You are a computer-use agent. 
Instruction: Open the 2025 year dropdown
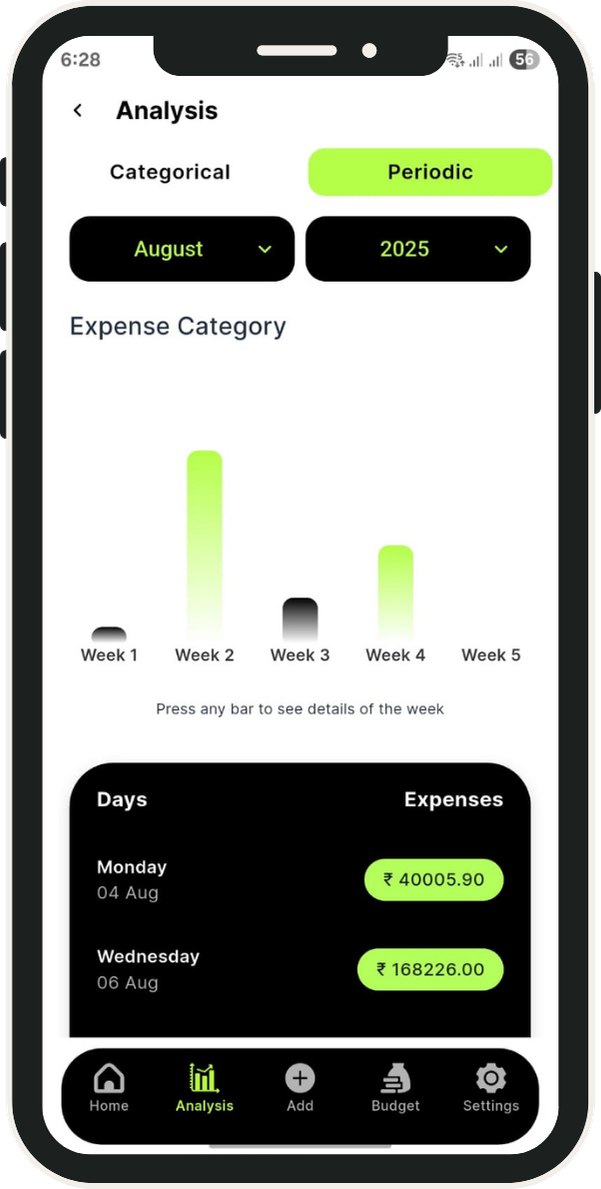coord(418,249)
